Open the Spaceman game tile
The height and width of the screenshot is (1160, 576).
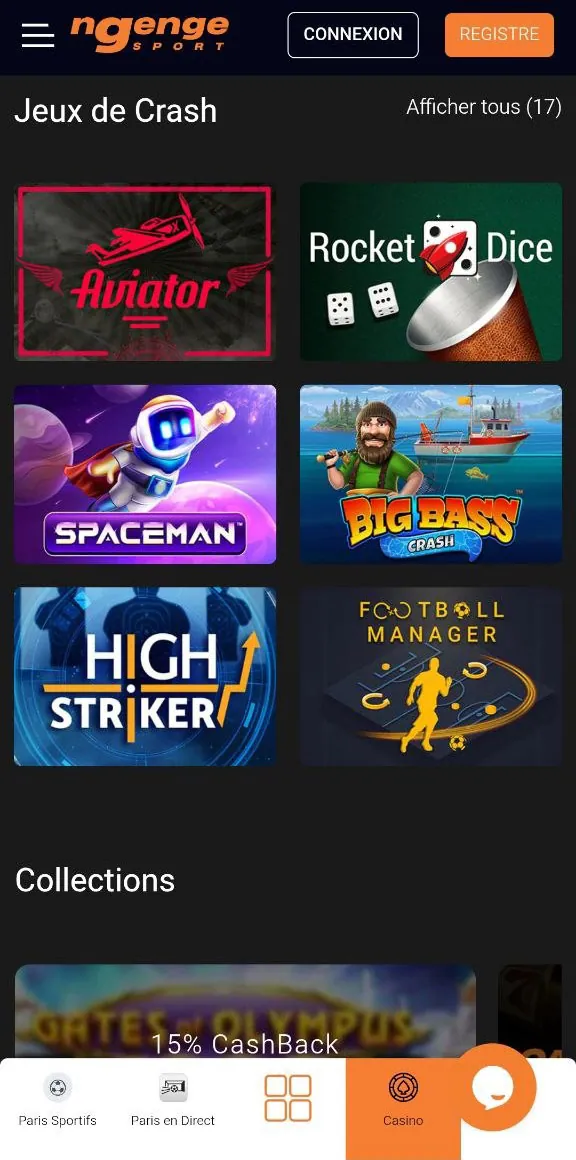point(145,474)
